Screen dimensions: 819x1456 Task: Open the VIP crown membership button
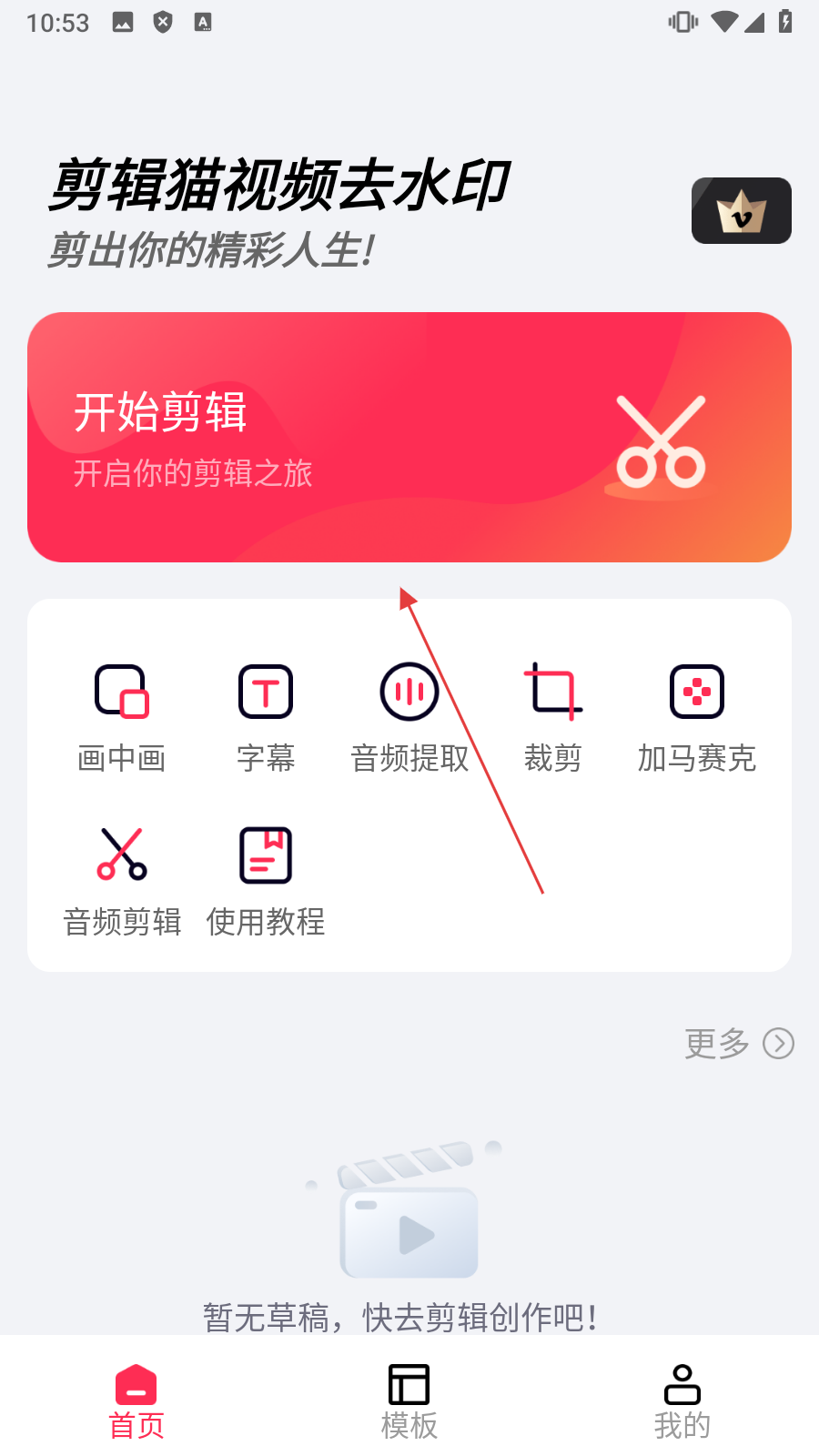point(741,210)
